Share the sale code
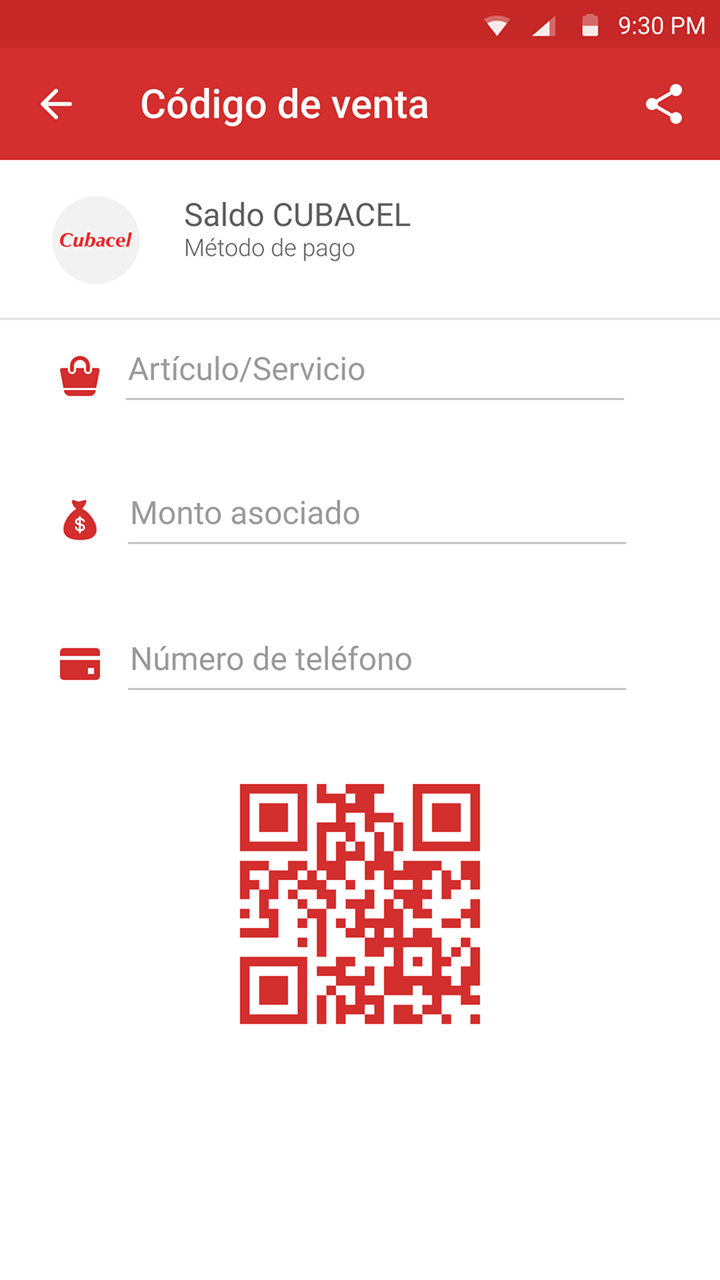Viewport: 720px width, 1280px height. pyautogui.click(x=664, y=104)
